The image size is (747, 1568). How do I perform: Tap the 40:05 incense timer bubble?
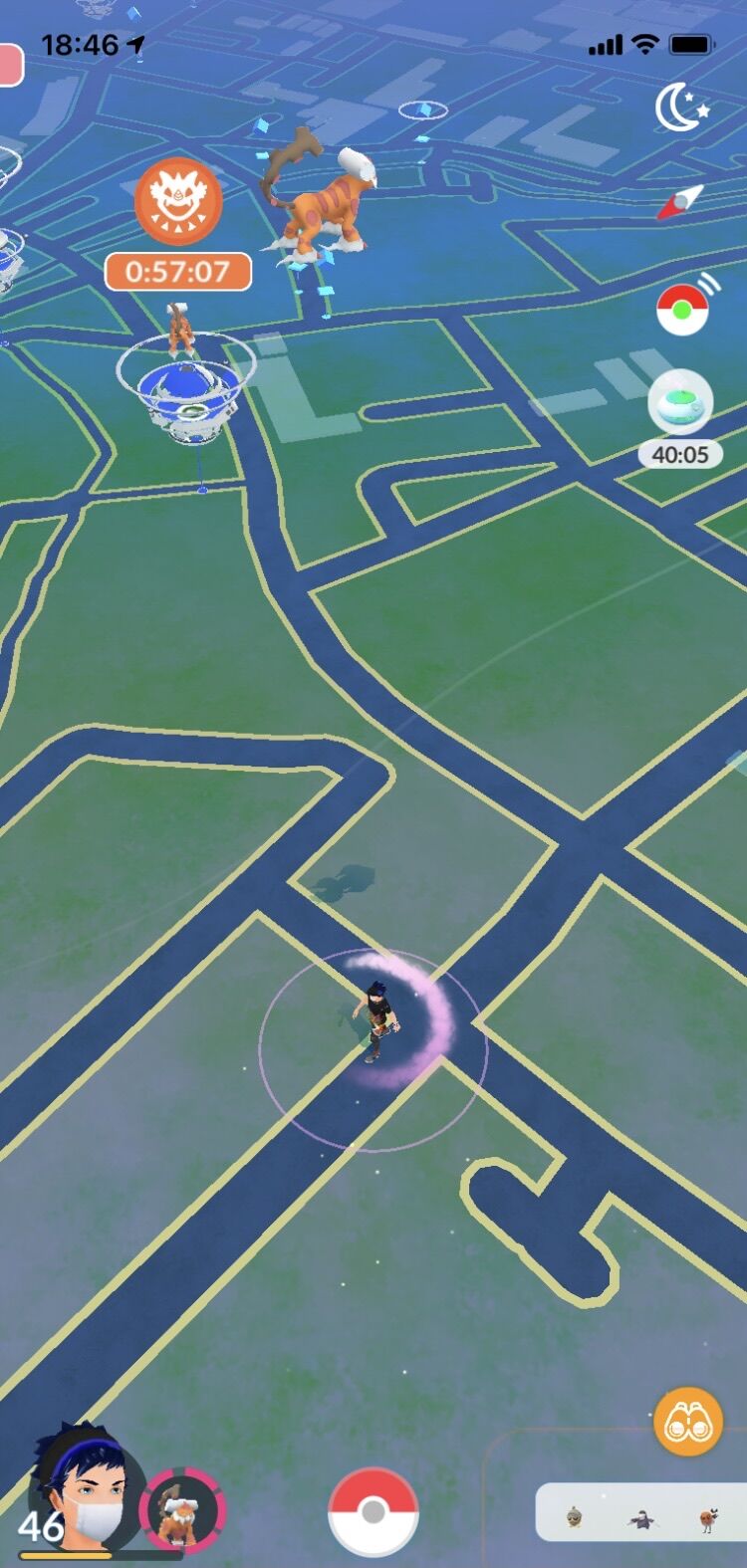[680, 455]
